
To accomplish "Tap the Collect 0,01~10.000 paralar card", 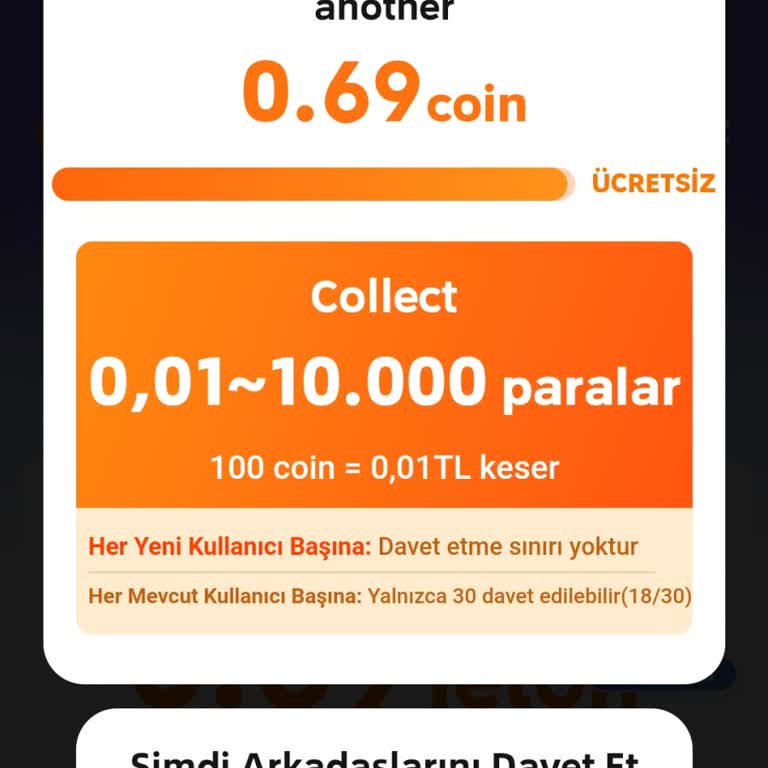I will point(384,375).
